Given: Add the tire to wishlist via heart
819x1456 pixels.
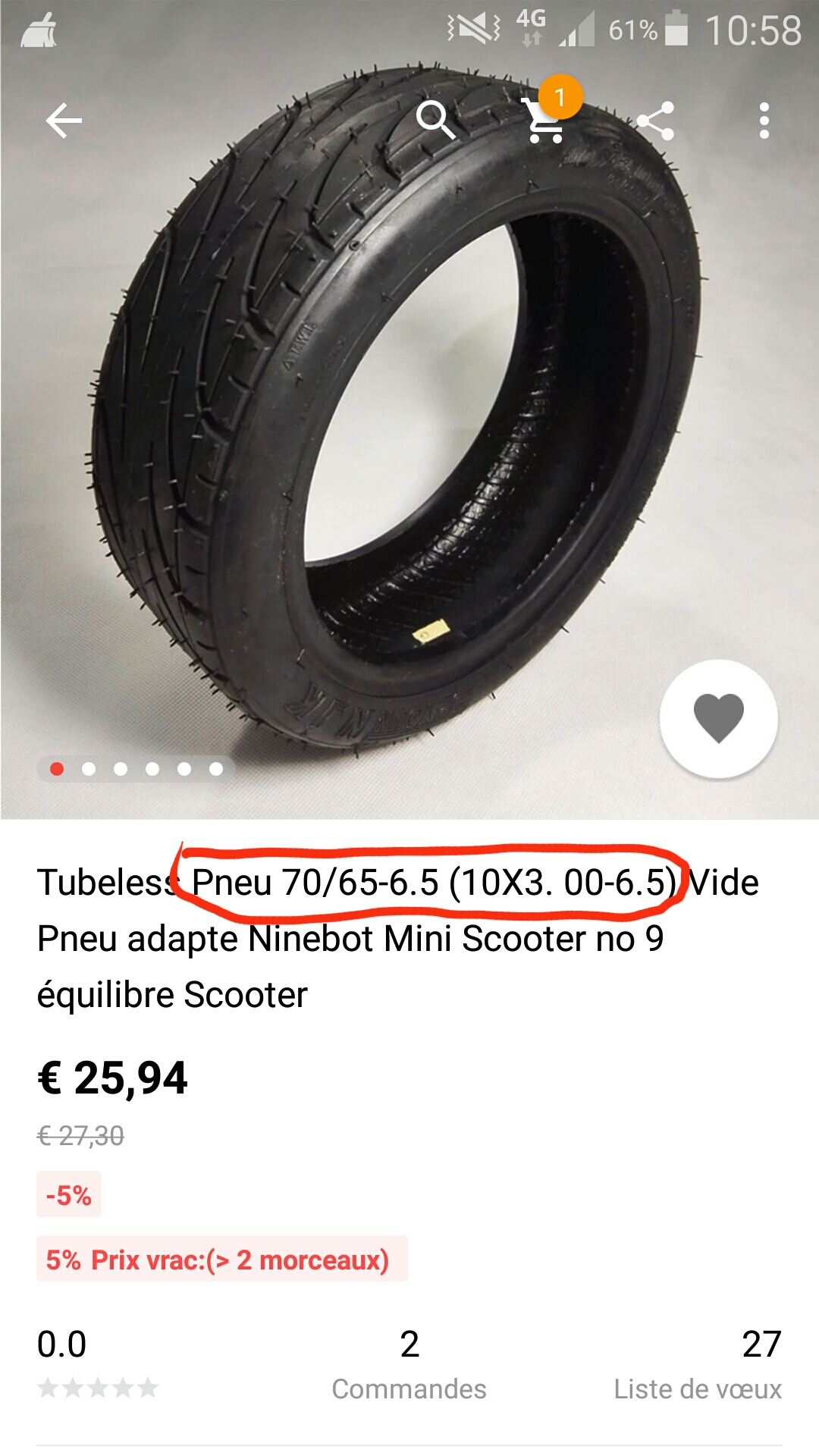Looking at the screenshot, I should click(718, 719).
